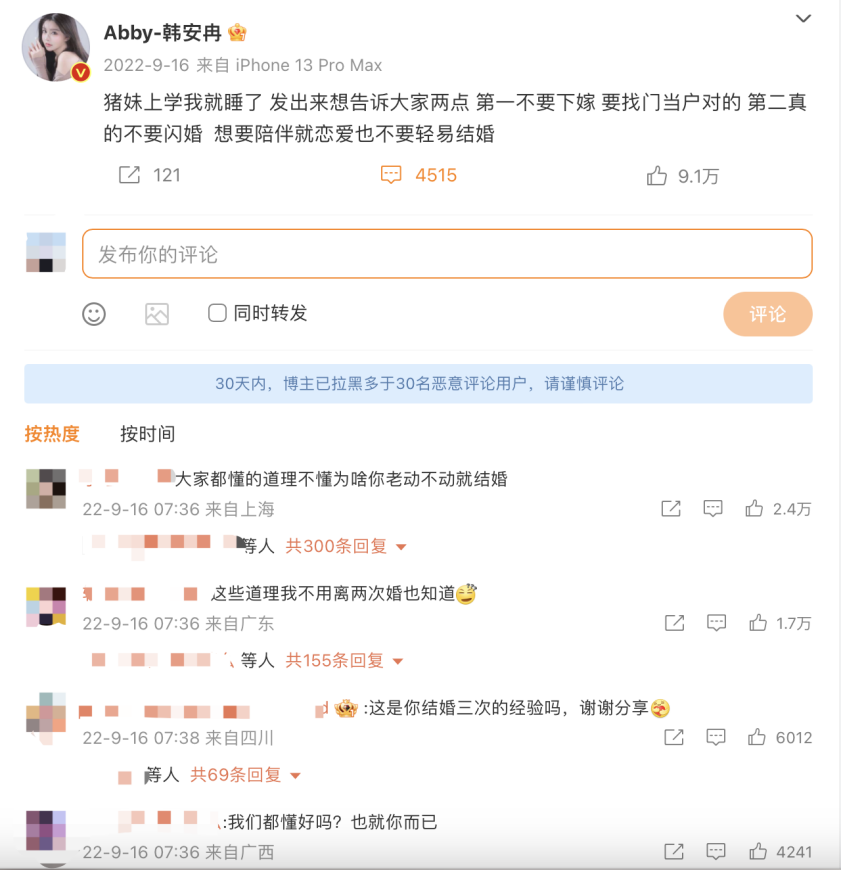Expand 共300条回复 replies
Viewport: 841px width, 870px height.
click(x=346, y=547)
